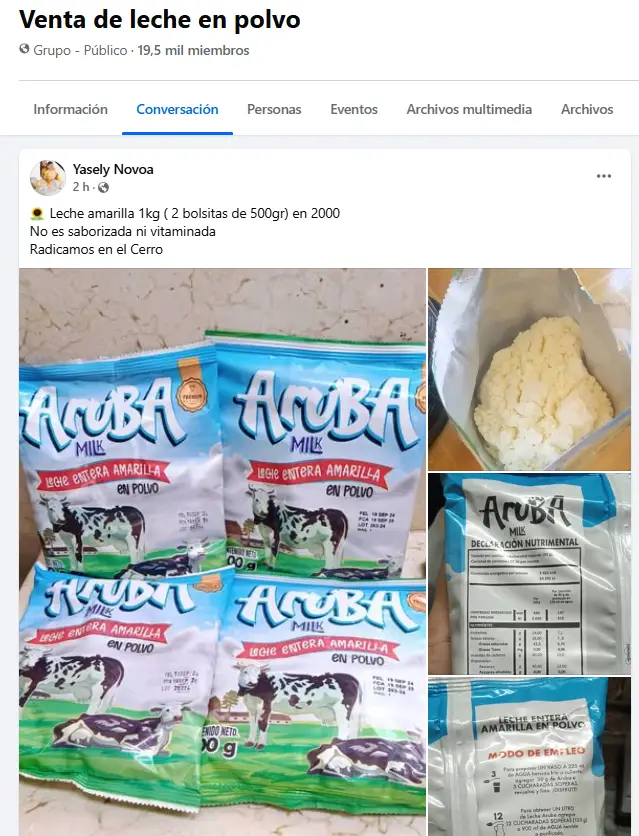Open Yasely Novoa's profile name link
639x836 pixels.
tap(113, 169)
